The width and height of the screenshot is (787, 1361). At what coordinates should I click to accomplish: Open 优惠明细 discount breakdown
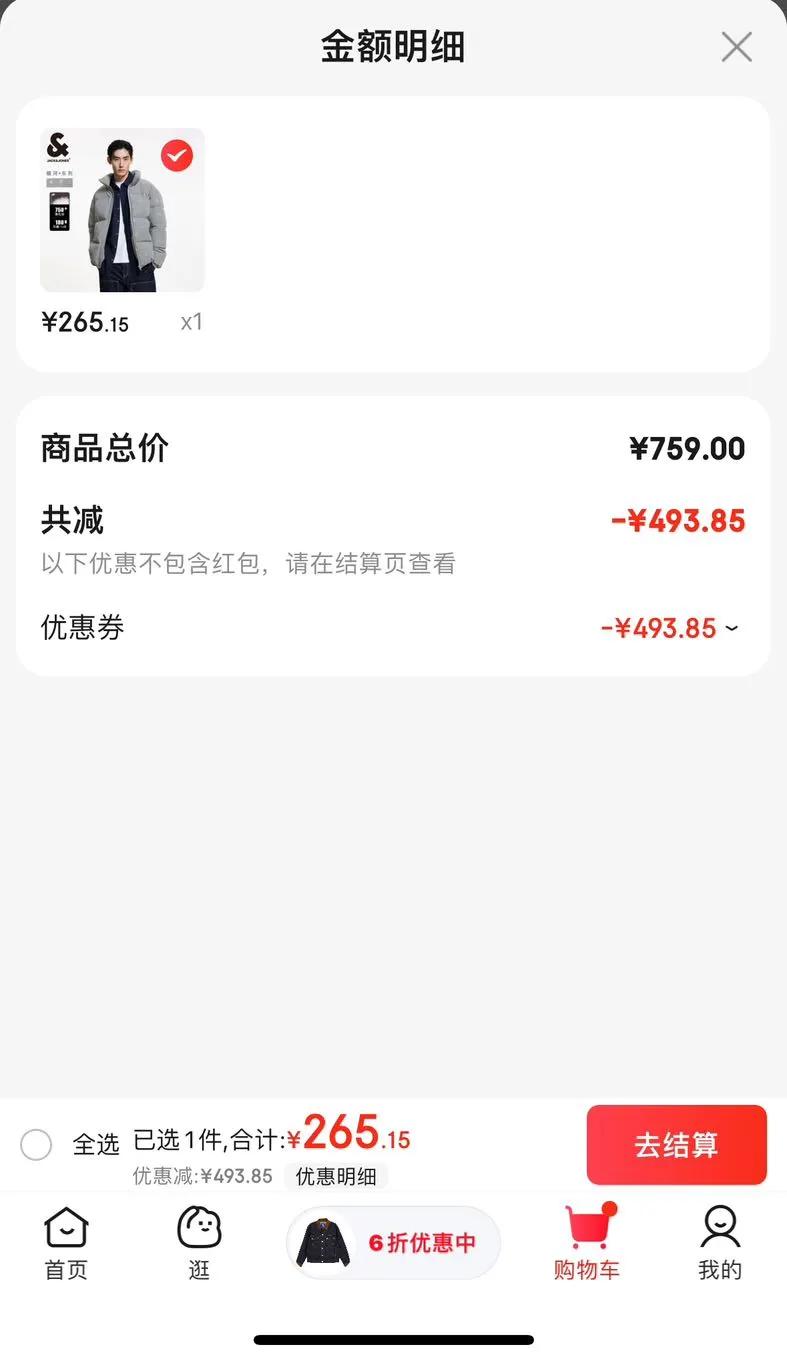(336, 1176)
